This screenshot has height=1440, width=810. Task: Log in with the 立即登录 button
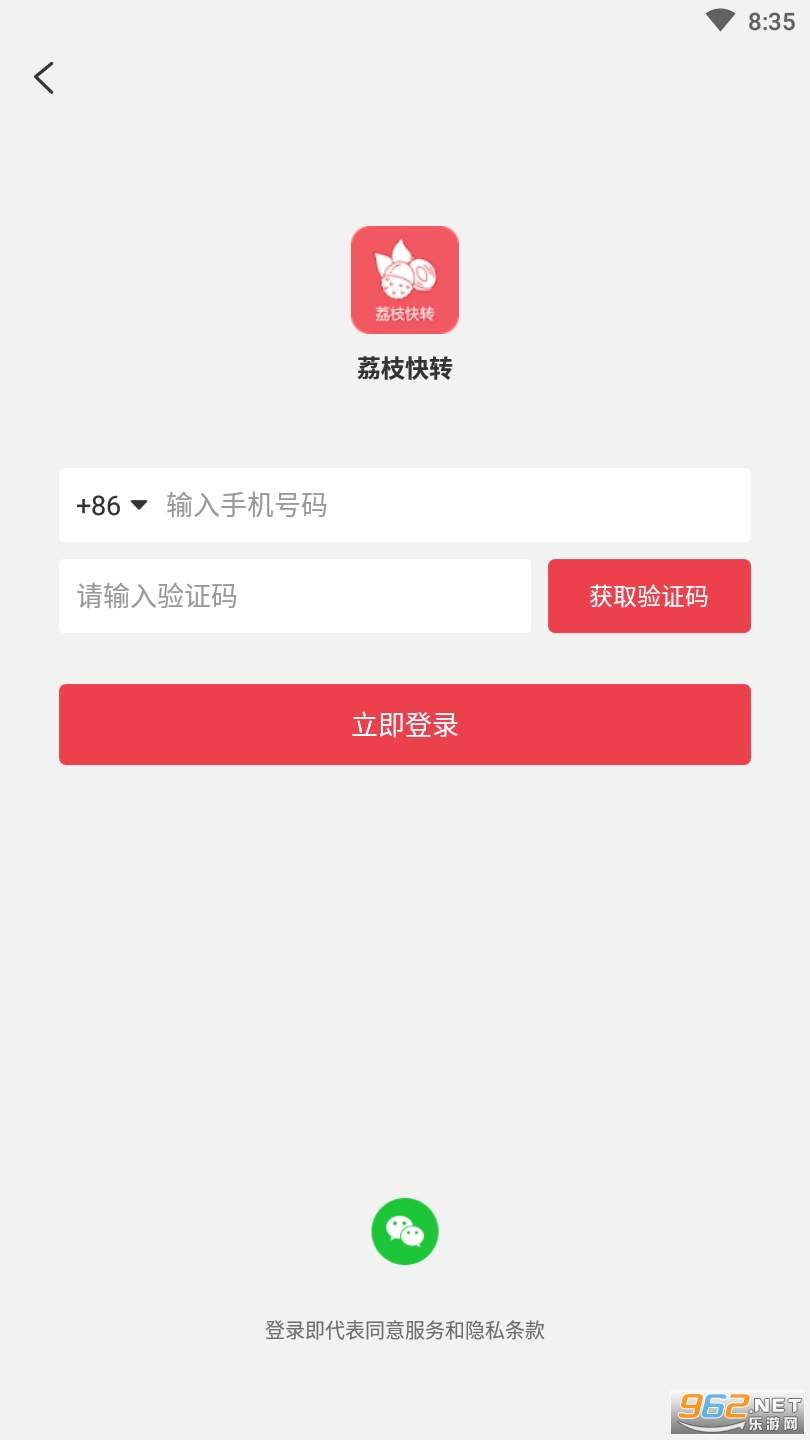tap(405, 724)
